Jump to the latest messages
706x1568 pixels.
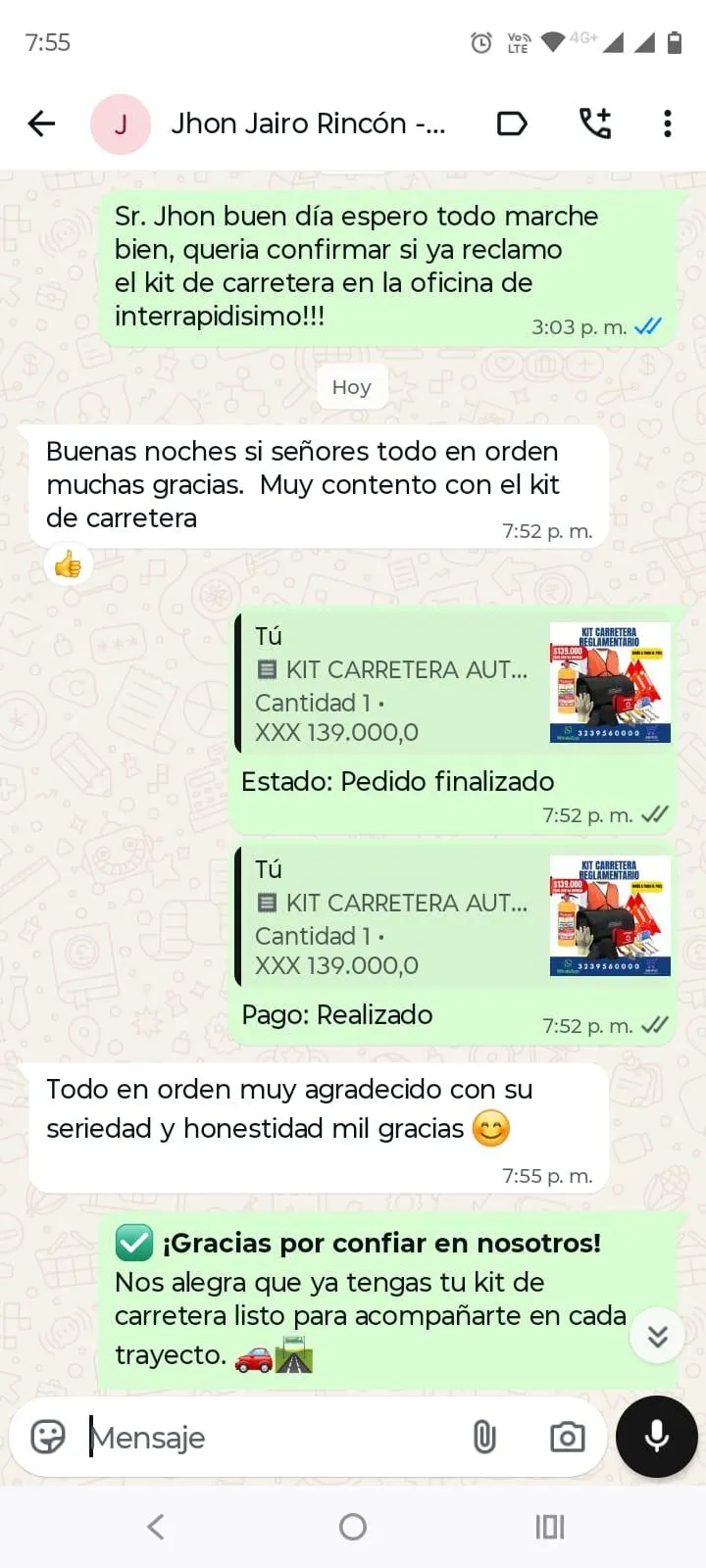[x=657, y=1336]
